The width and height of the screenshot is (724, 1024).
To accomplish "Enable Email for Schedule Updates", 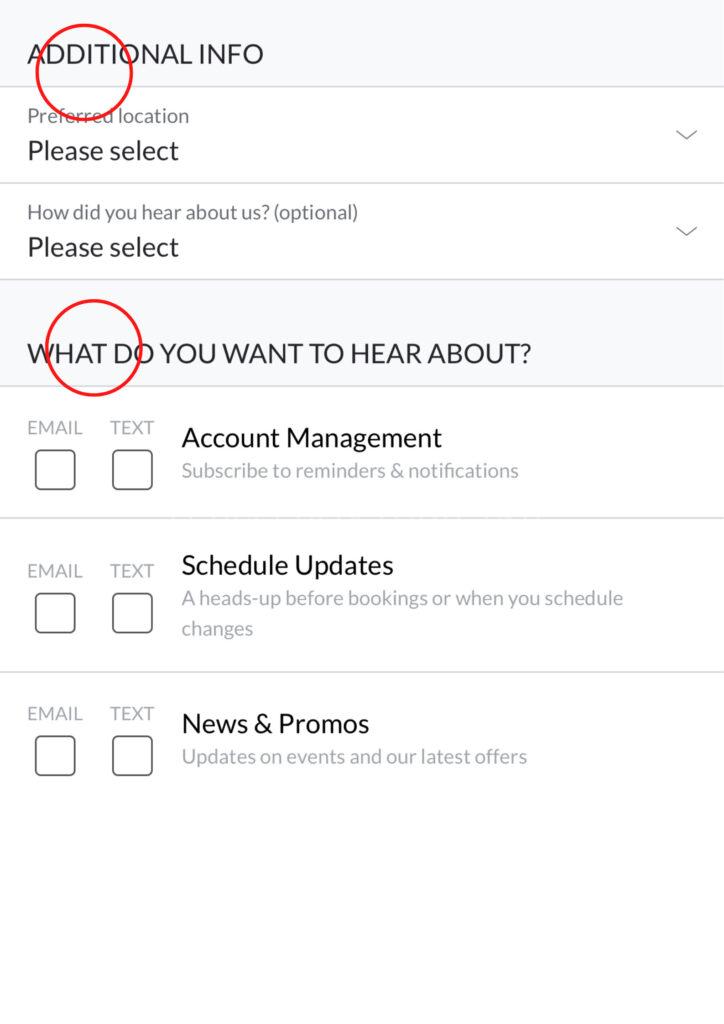I will [55, 613].
